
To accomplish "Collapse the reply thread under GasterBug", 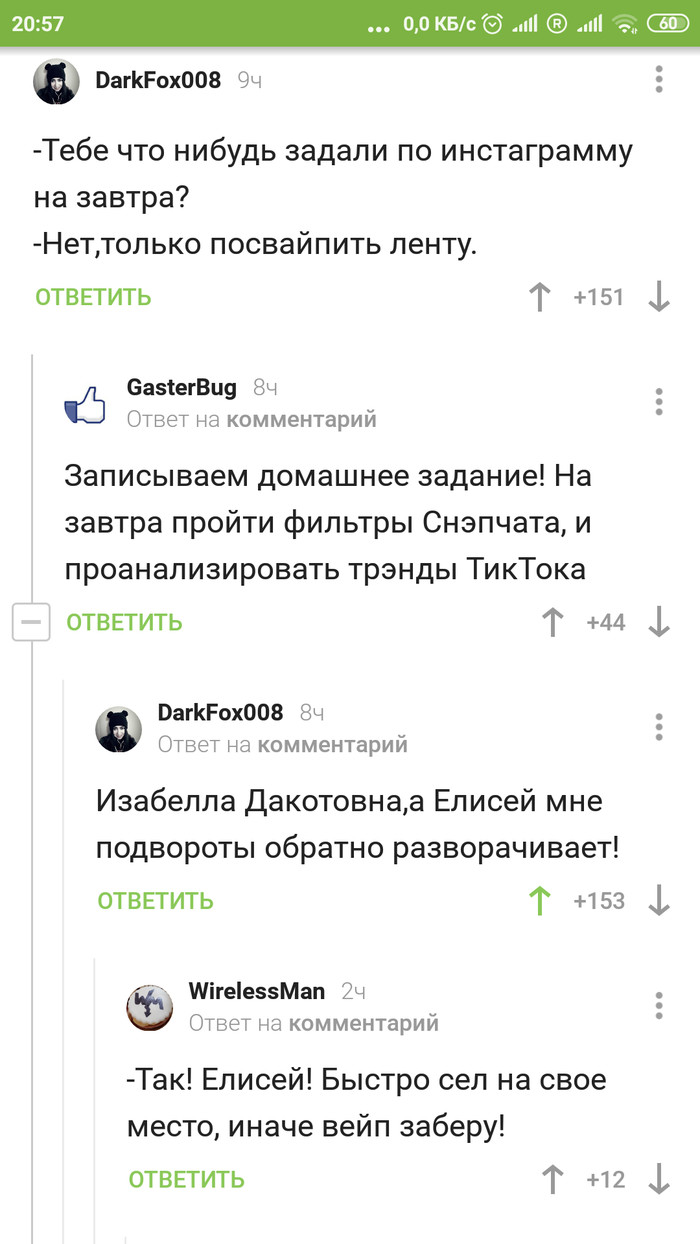I will (30, 622).
